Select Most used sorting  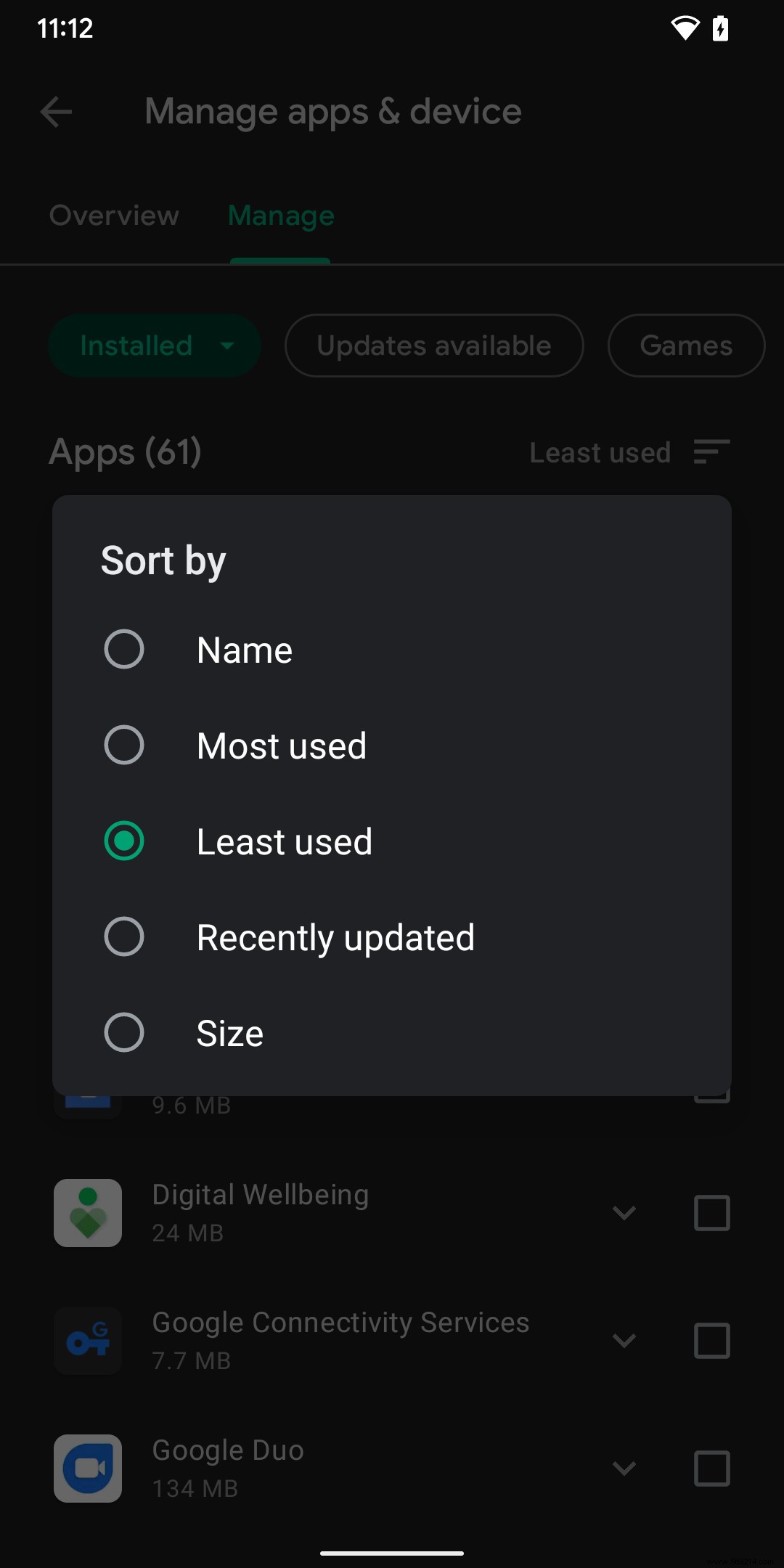[x=281, y=745]
